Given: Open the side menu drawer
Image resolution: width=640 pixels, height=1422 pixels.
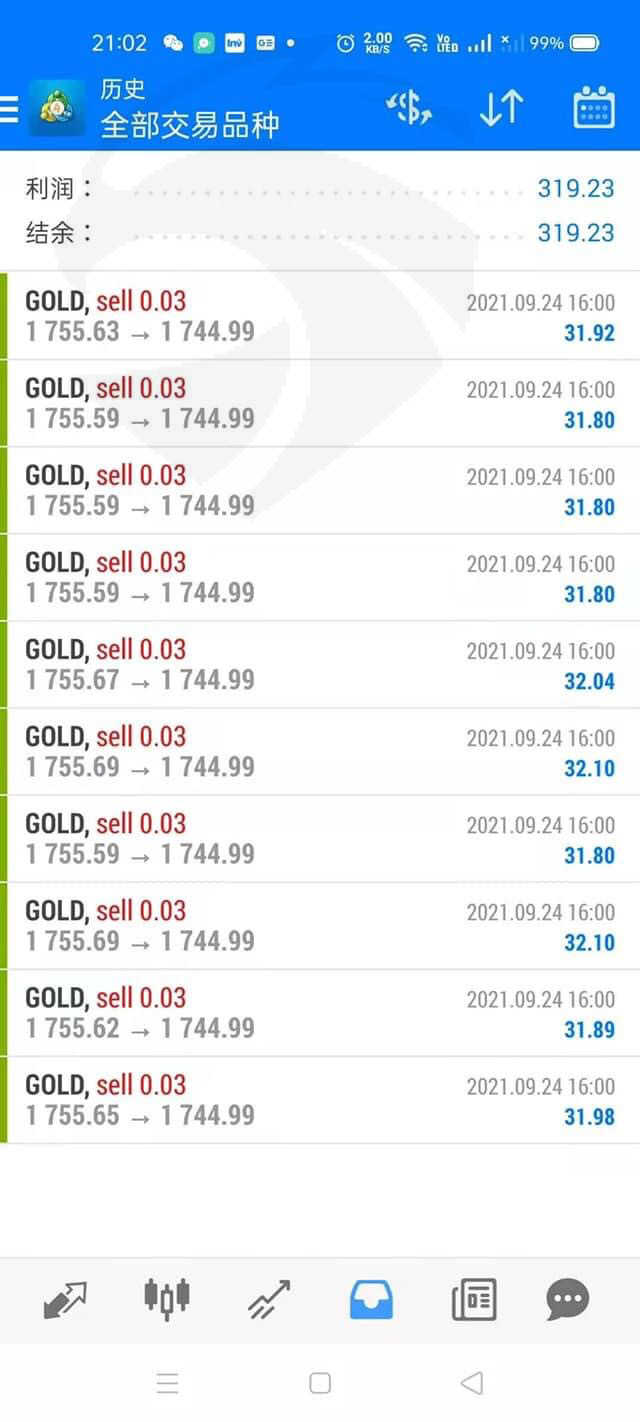Looking at the screenshot, I should (10, 108).
